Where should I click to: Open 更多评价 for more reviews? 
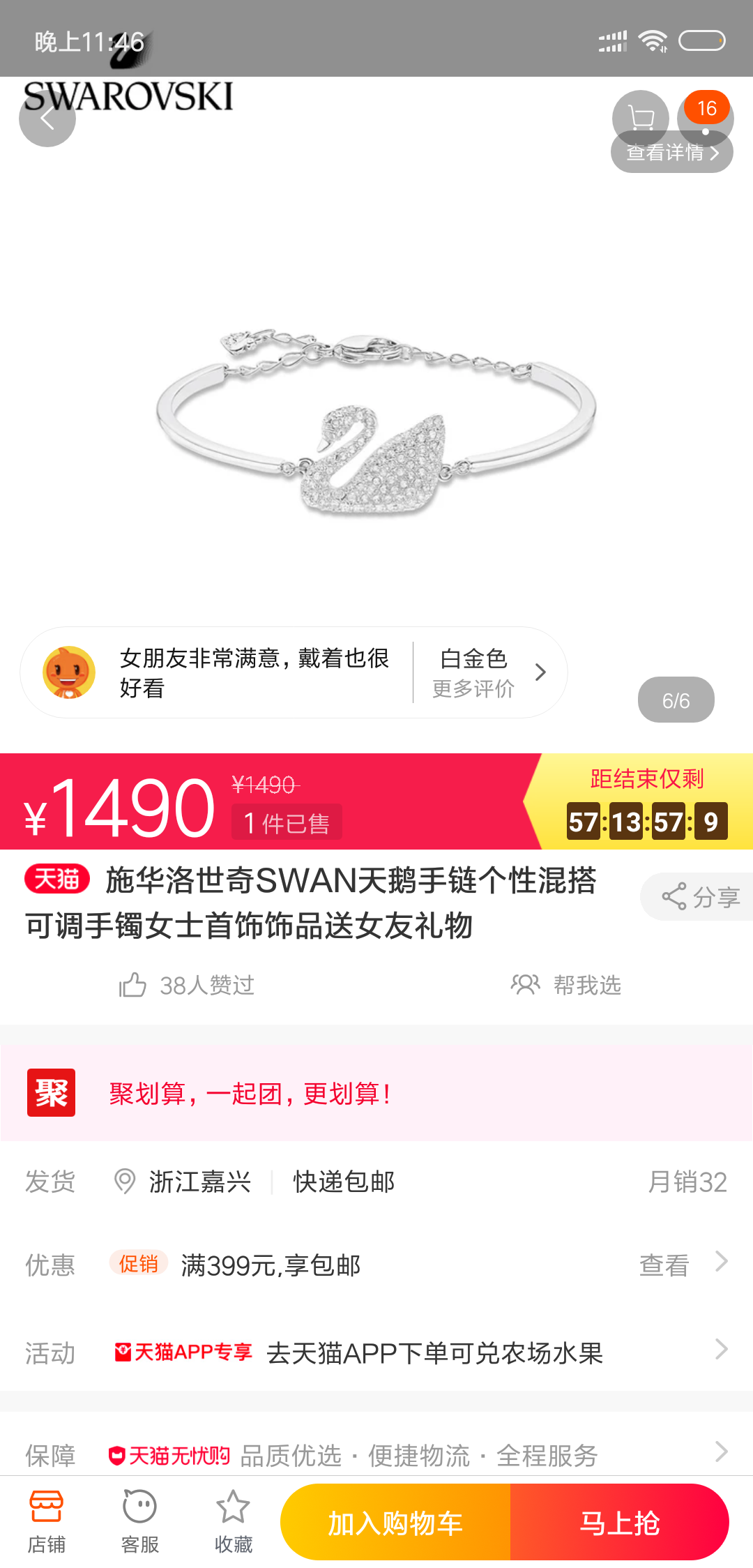pyautogui.click(x=473, y=689)
